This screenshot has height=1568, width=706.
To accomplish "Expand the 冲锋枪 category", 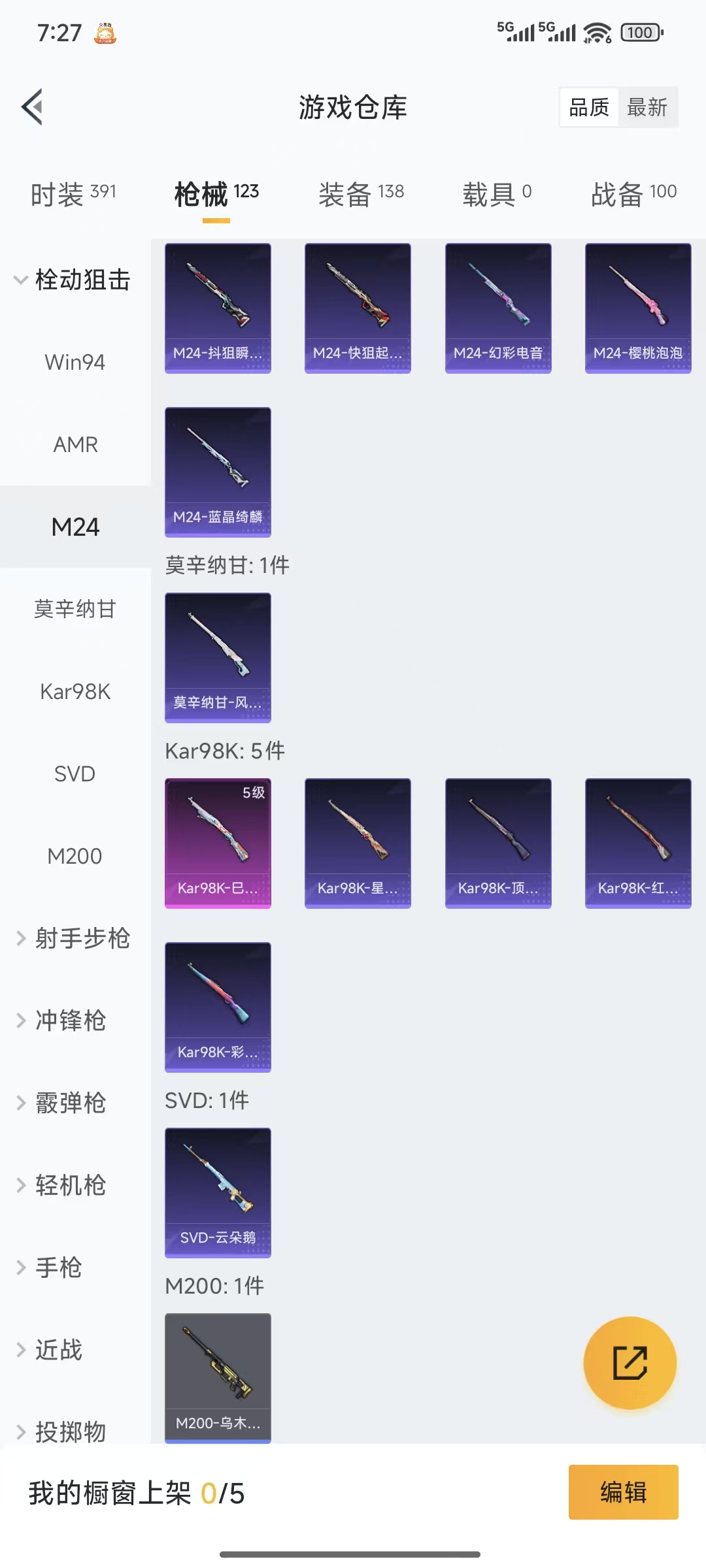I will coord(72,1021).
